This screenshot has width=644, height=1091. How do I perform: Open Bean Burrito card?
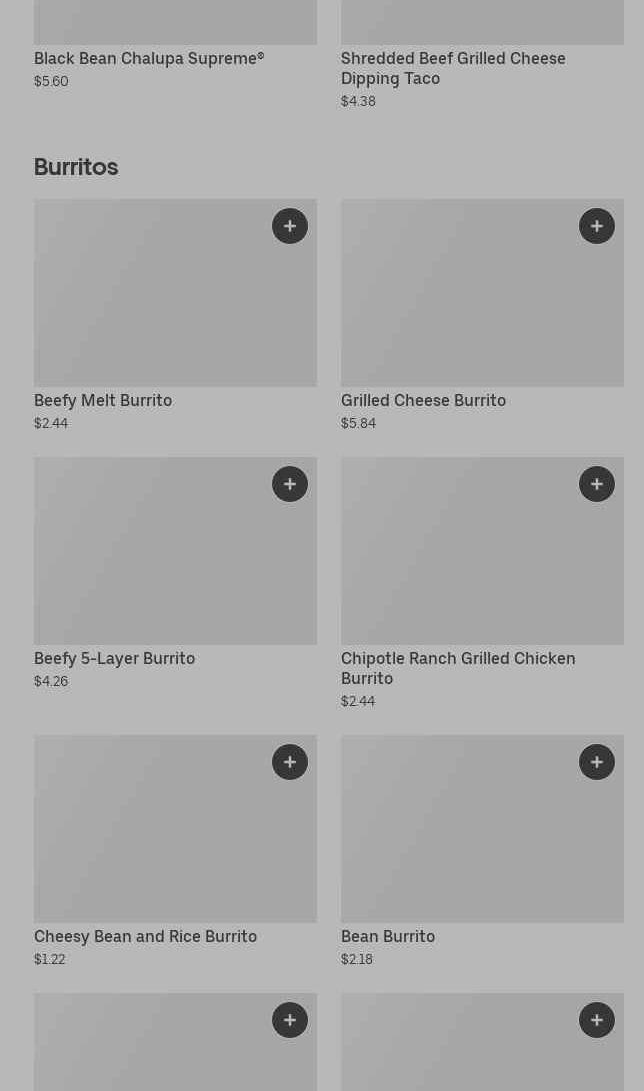(x=460, y=840)
